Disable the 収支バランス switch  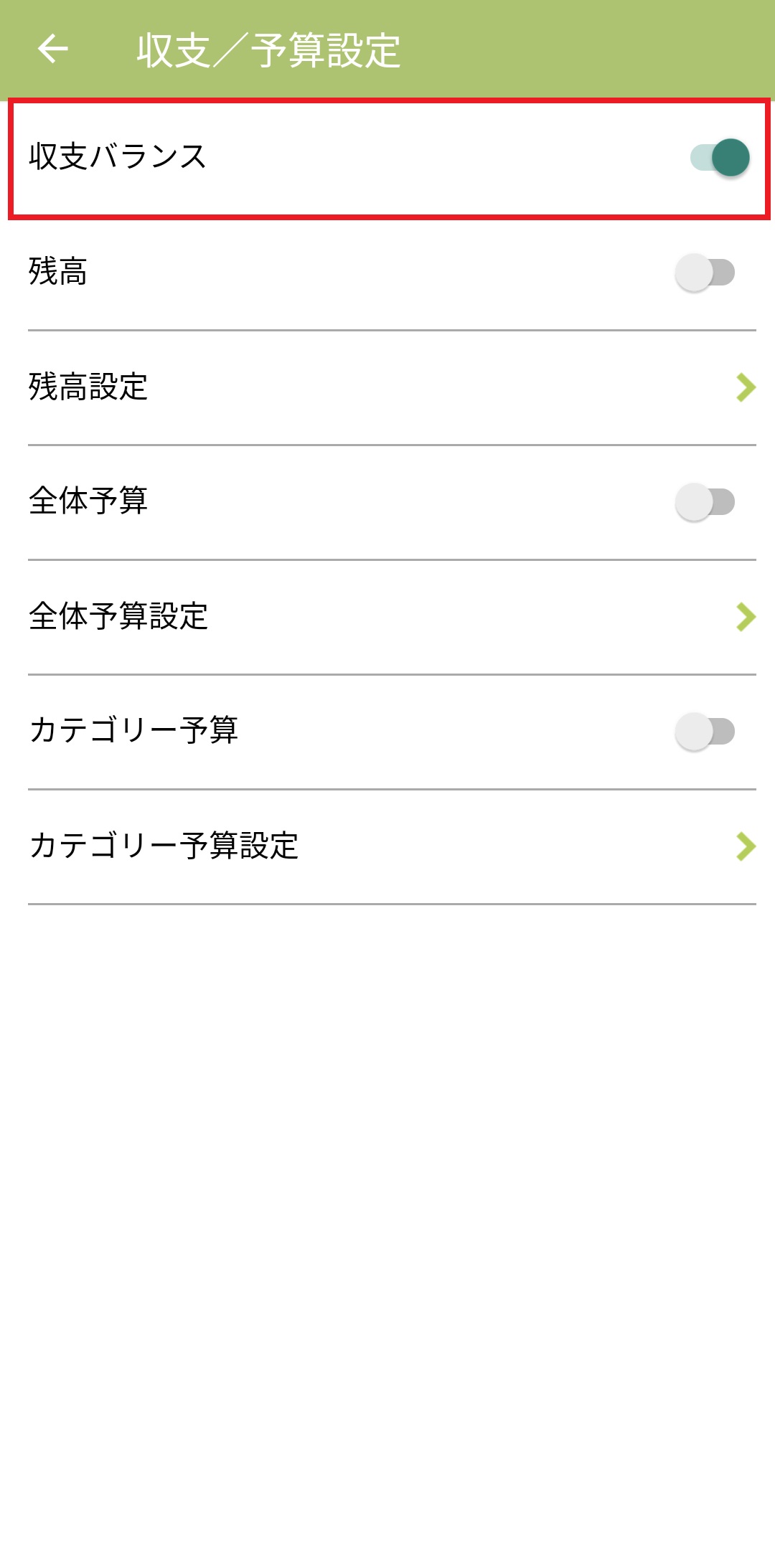[x=720, y=158]
